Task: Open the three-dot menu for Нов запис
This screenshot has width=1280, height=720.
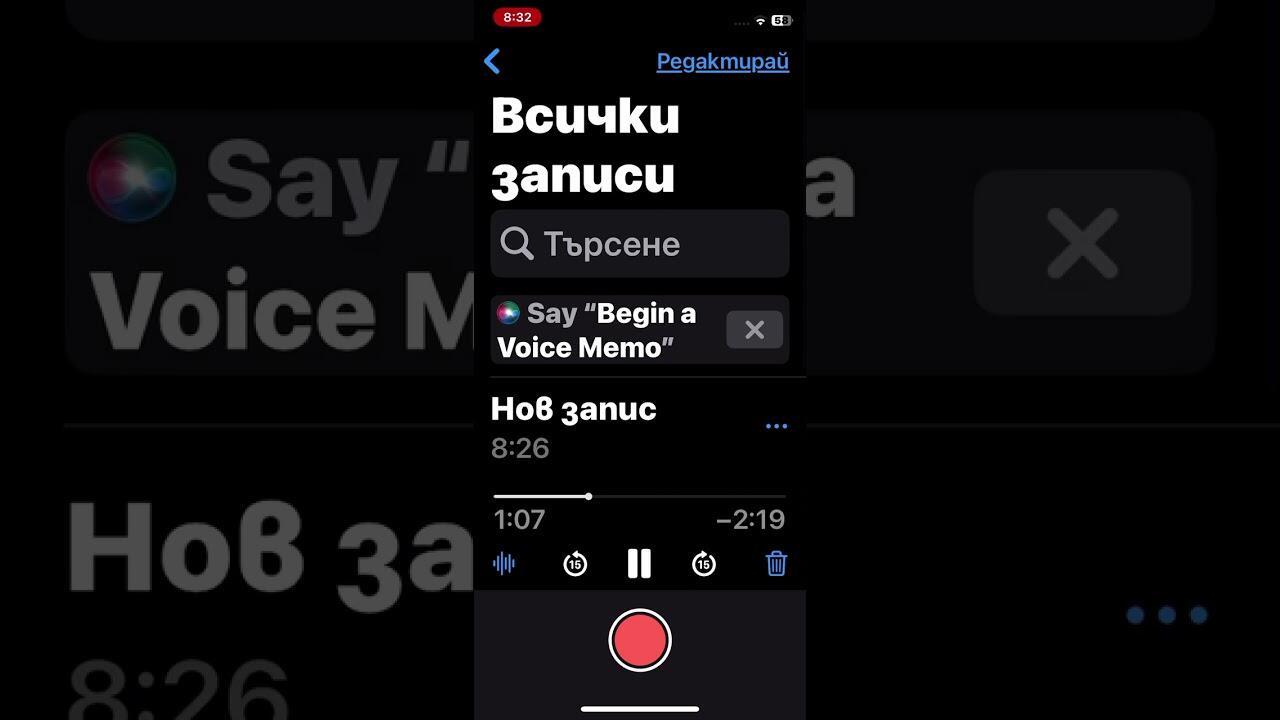Action: (x=776, y=426)
